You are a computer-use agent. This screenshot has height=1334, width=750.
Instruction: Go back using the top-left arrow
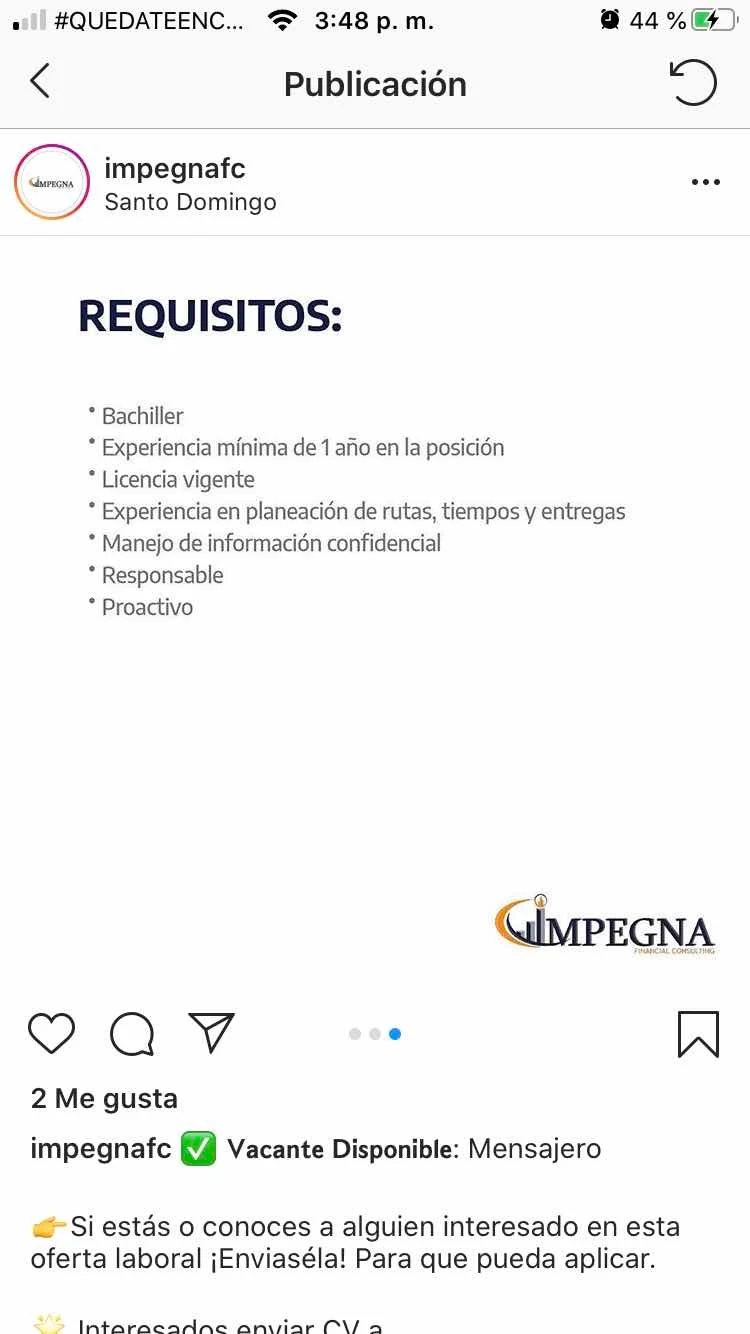[40, 82]
